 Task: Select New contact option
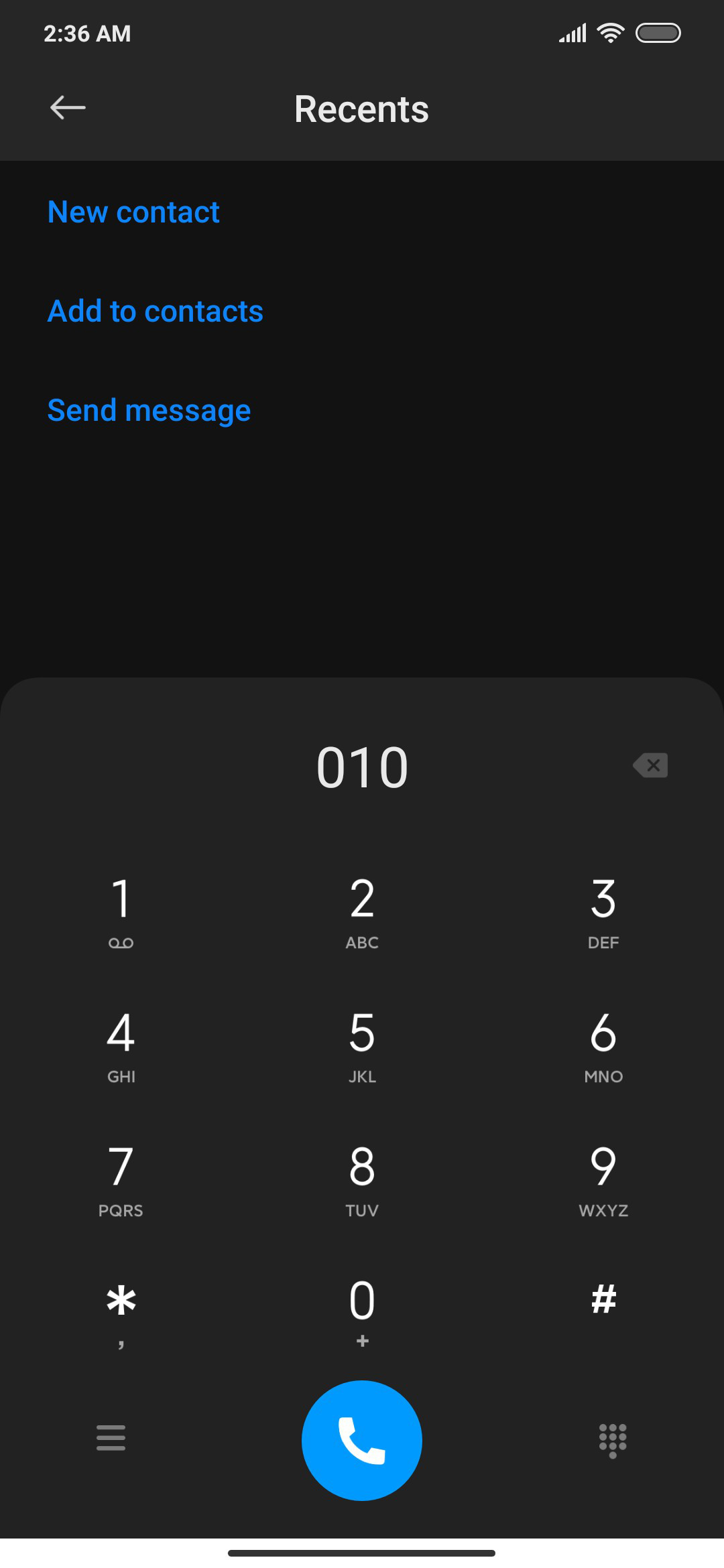[133, 212]
